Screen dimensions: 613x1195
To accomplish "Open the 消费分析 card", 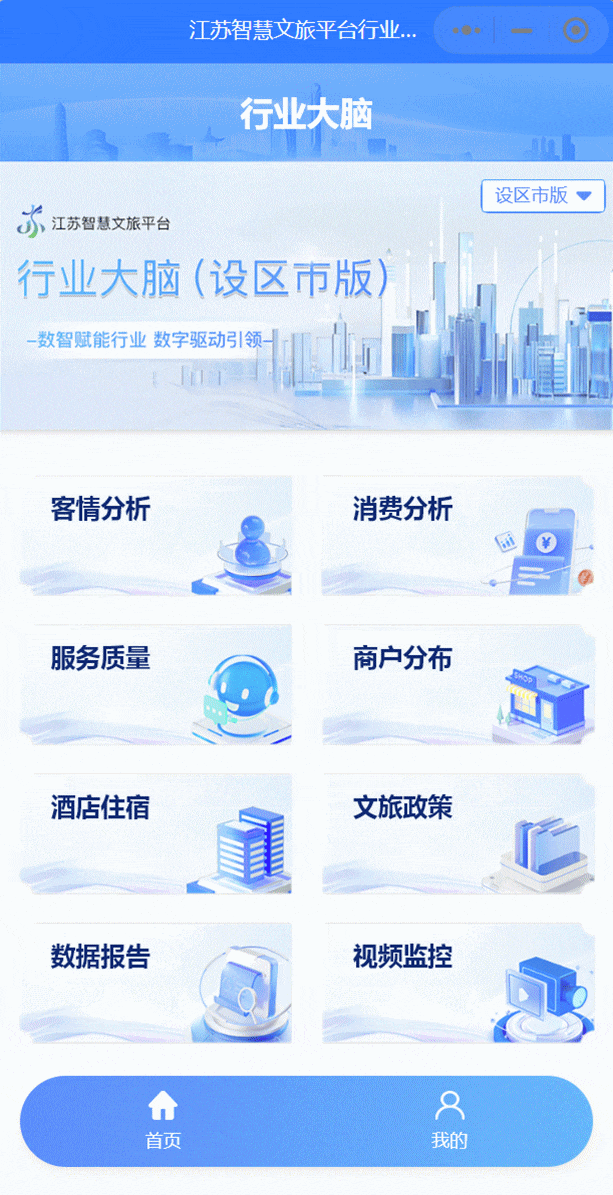I will tap(458, 536).
